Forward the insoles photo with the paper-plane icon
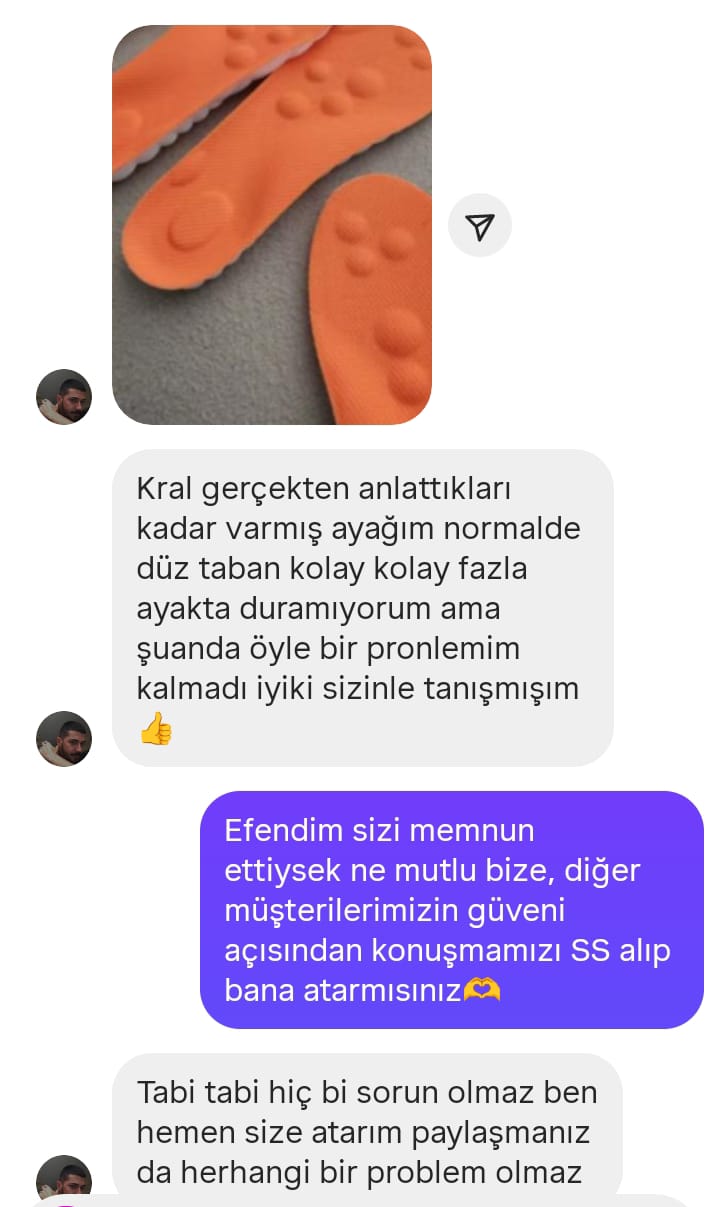This screenshot has height=1207, width=720. (x=480, y=225)
